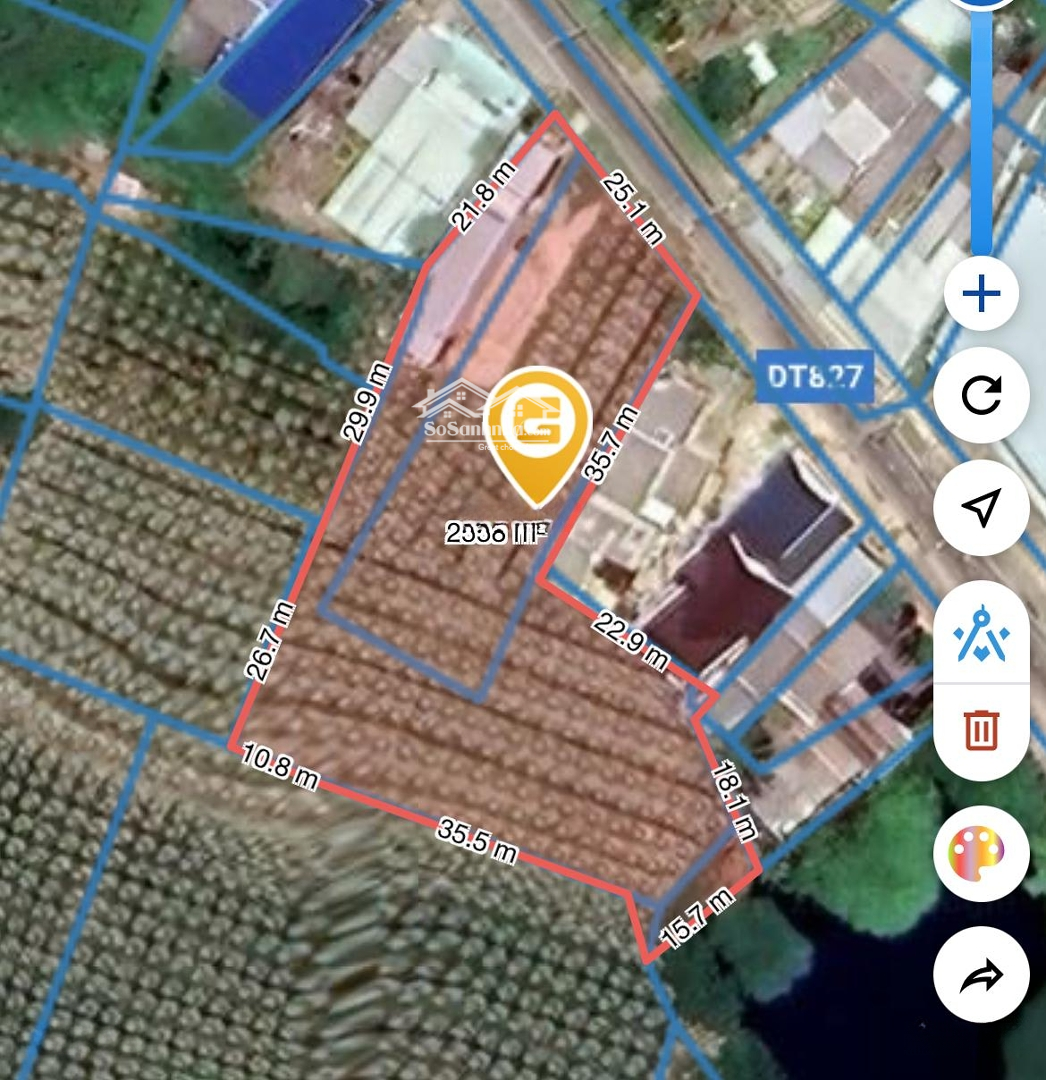Screen dimensions: 1046x1080
Task: Open the color palette options
Action: [x=981, y=854]
